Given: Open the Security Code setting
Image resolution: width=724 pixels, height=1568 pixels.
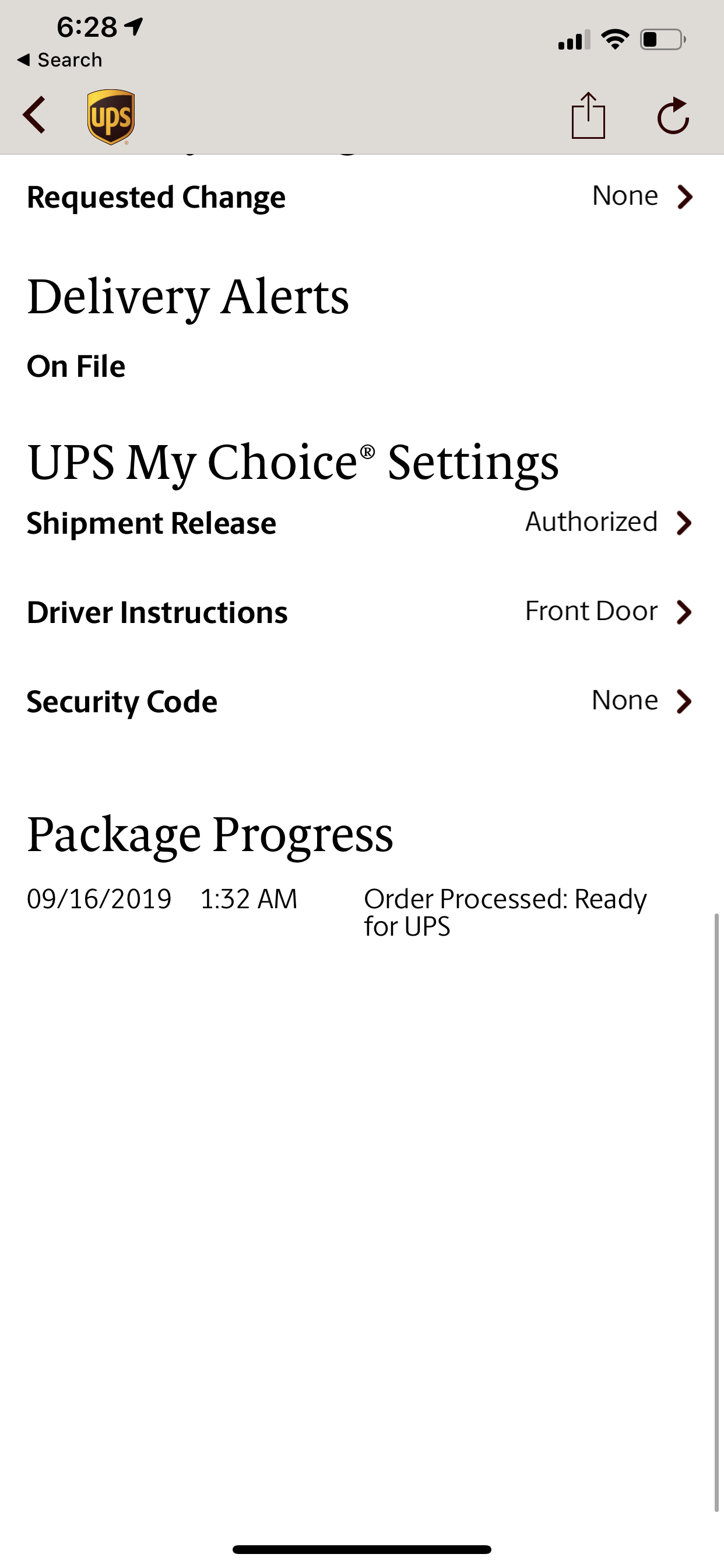Looking at the screenshot, I should tap(362, 701).
